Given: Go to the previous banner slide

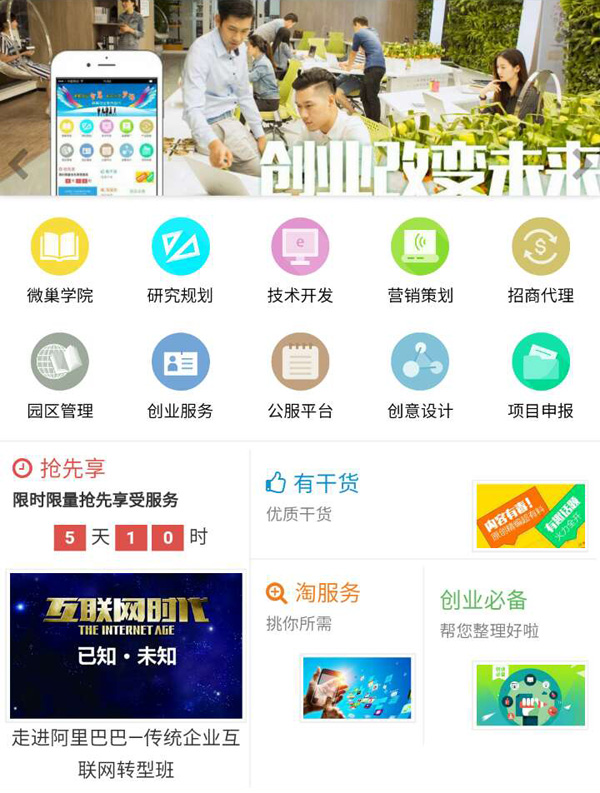Looking at the screenshot, I should (16, 162).
